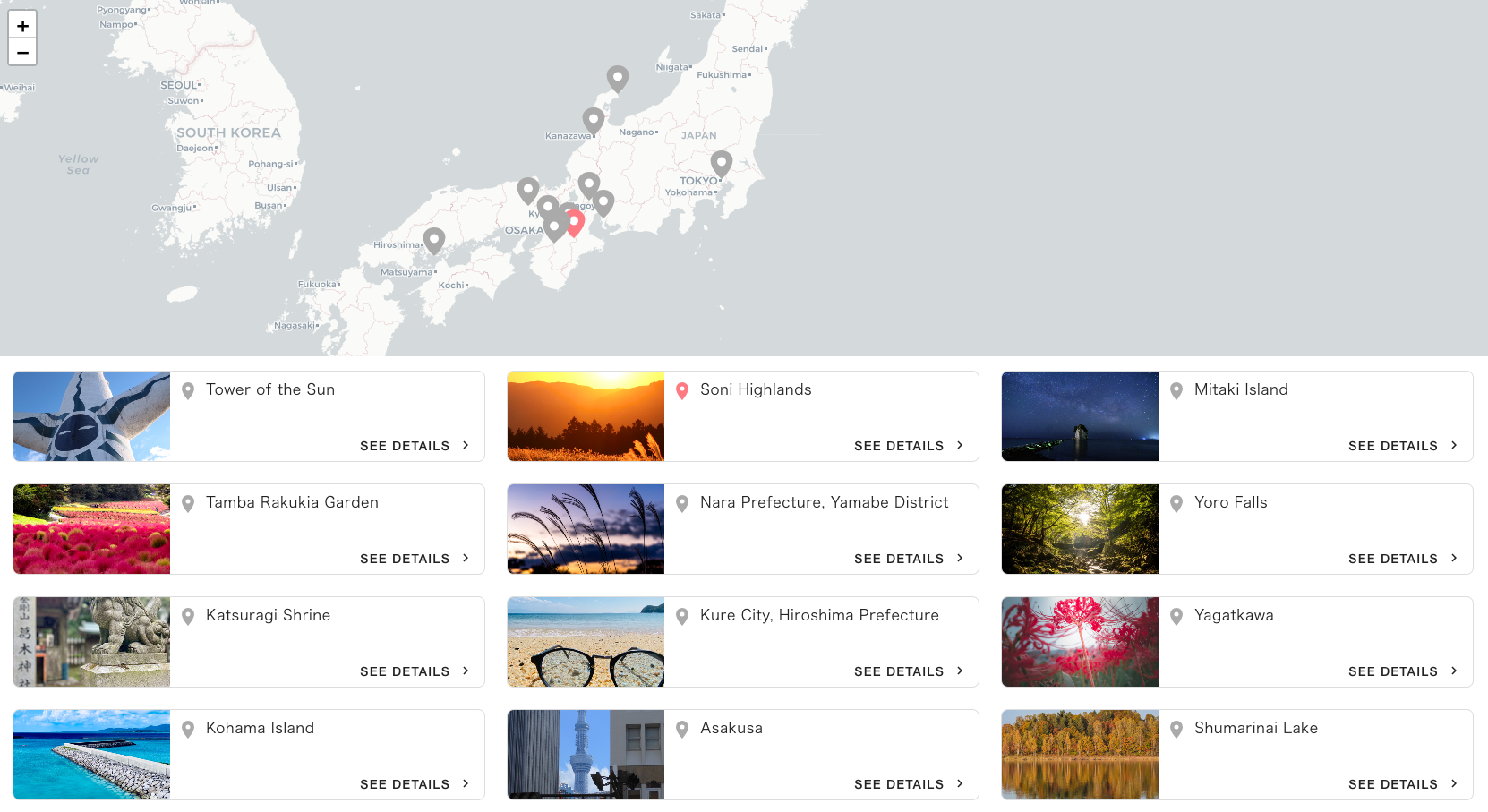See details for Soni Highlands
1488x812 pixels.
coord(909,446)
